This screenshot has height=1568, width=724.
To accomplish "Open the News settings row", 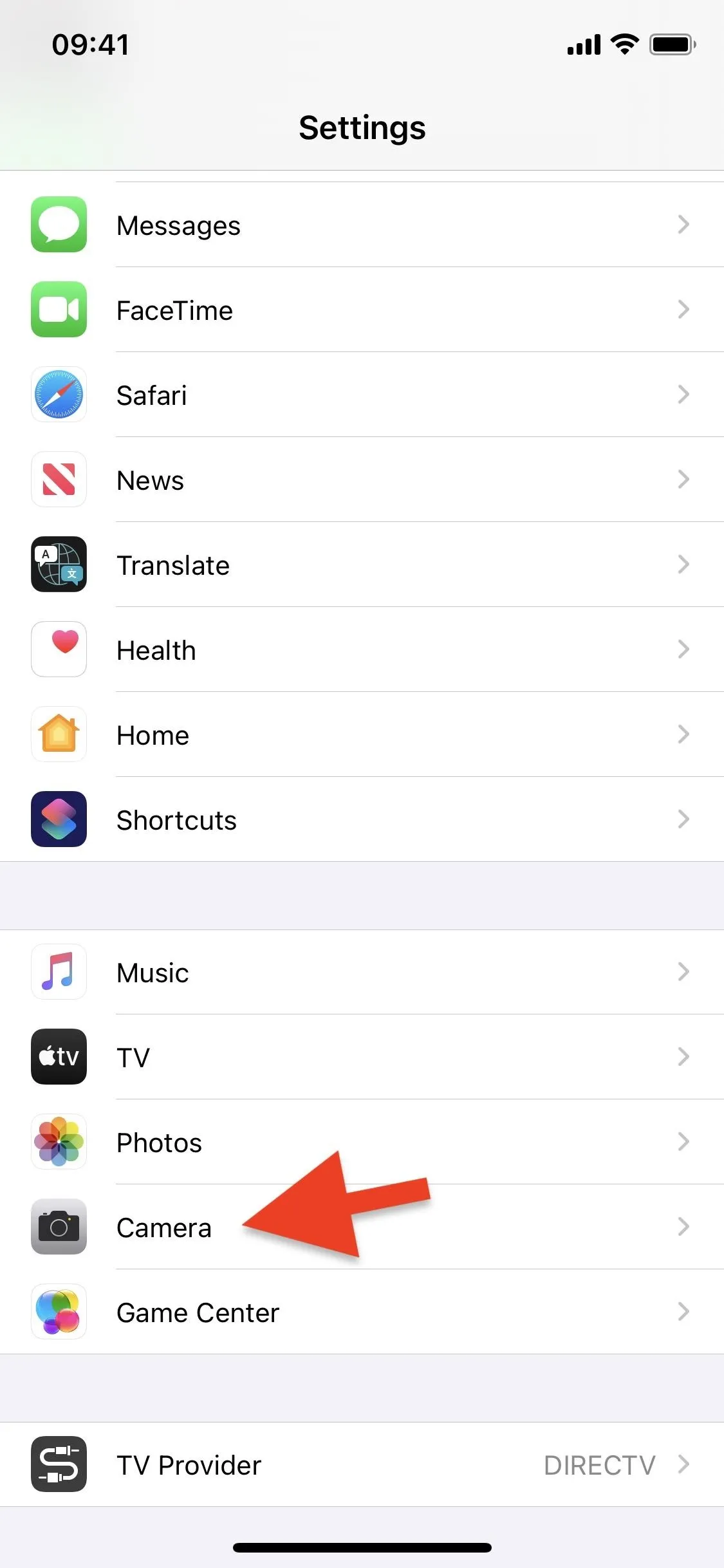I will click(x=362, y=480).
